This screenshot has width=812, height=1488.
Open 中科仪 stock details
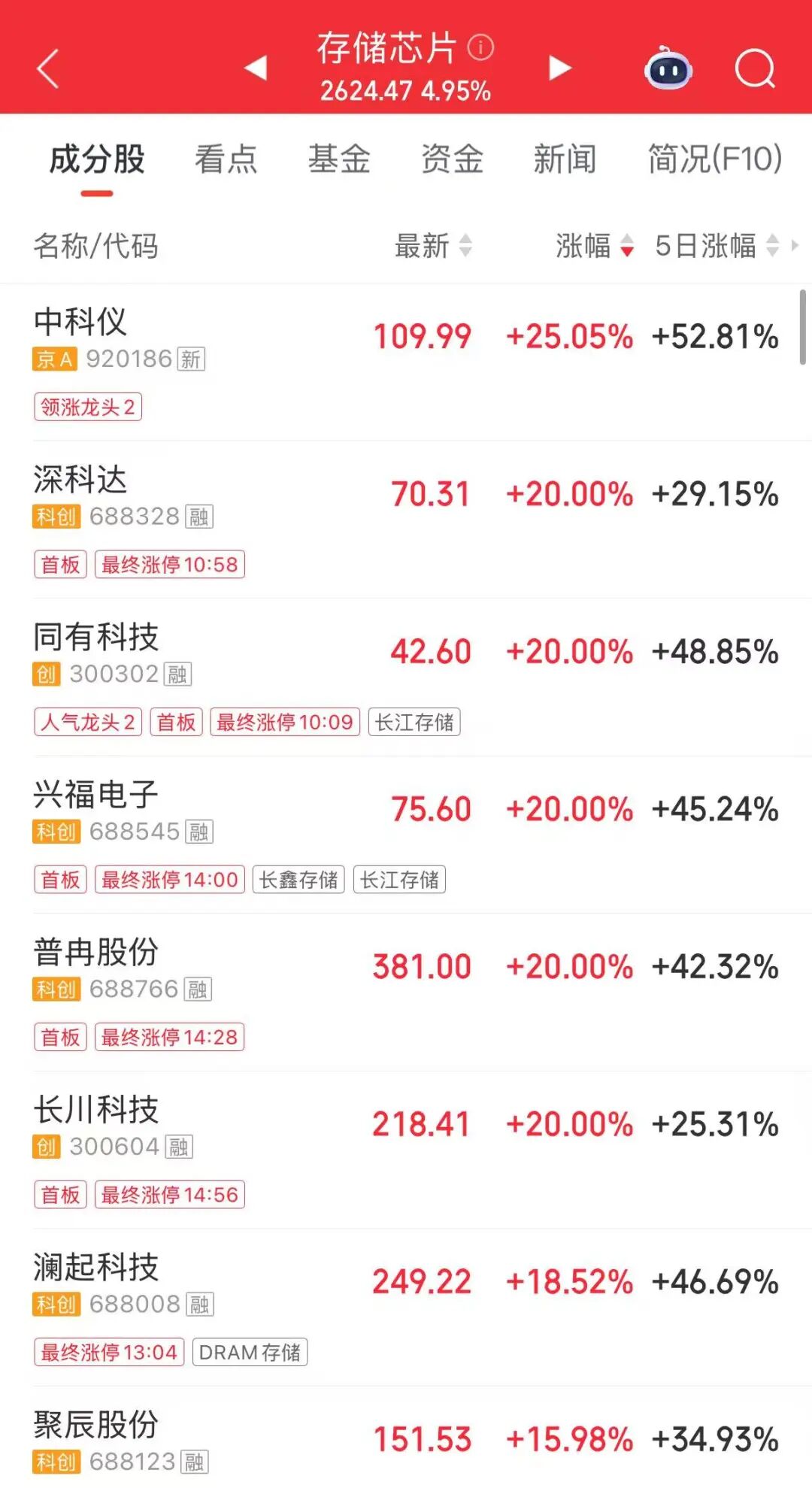coord(406,362)
